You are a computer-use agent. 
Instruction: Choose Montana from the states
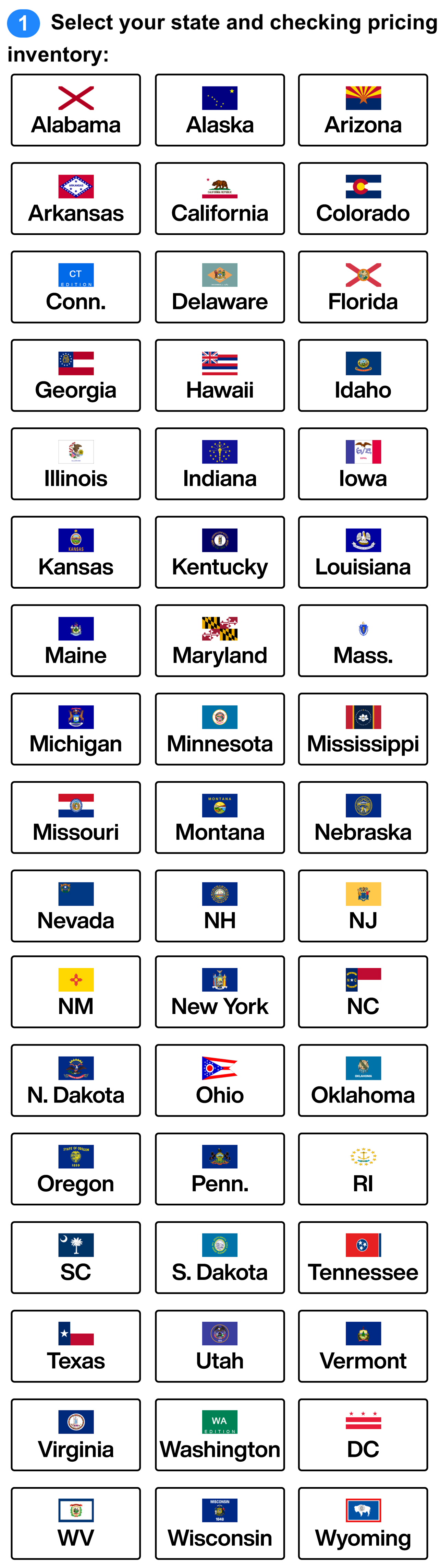pyautogui.click(x=219, y=817)
